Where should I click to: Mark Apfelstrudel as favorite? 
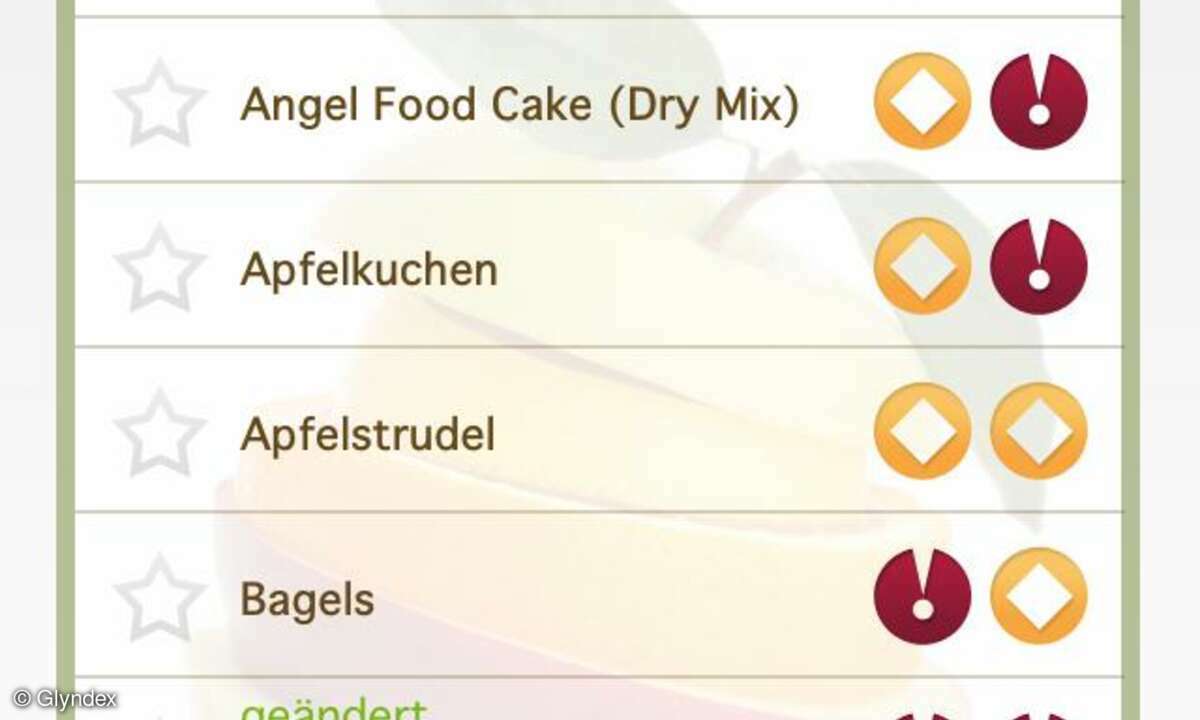pos(160,433)
